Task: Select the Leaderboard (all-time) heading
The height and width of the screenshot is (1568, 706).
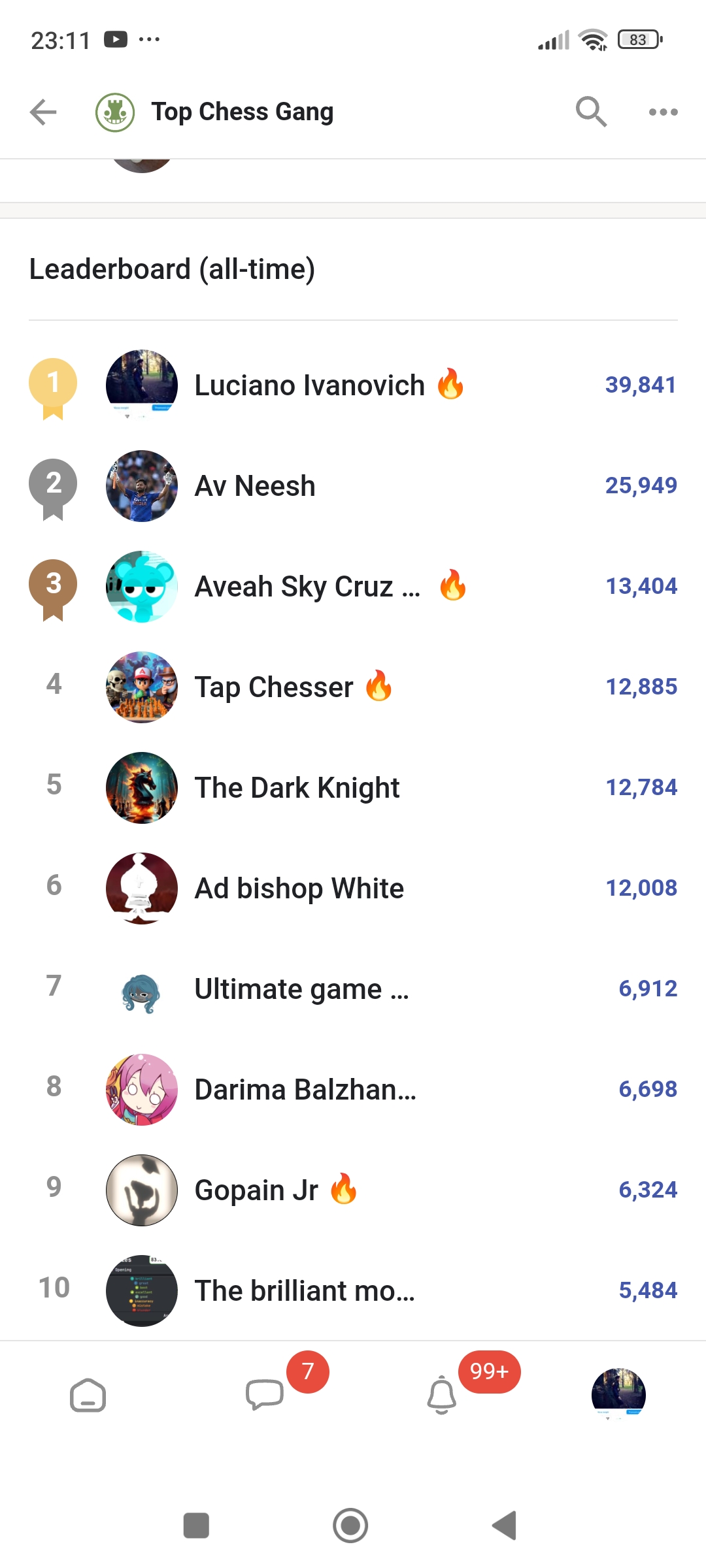Action: tap(172, 269)
